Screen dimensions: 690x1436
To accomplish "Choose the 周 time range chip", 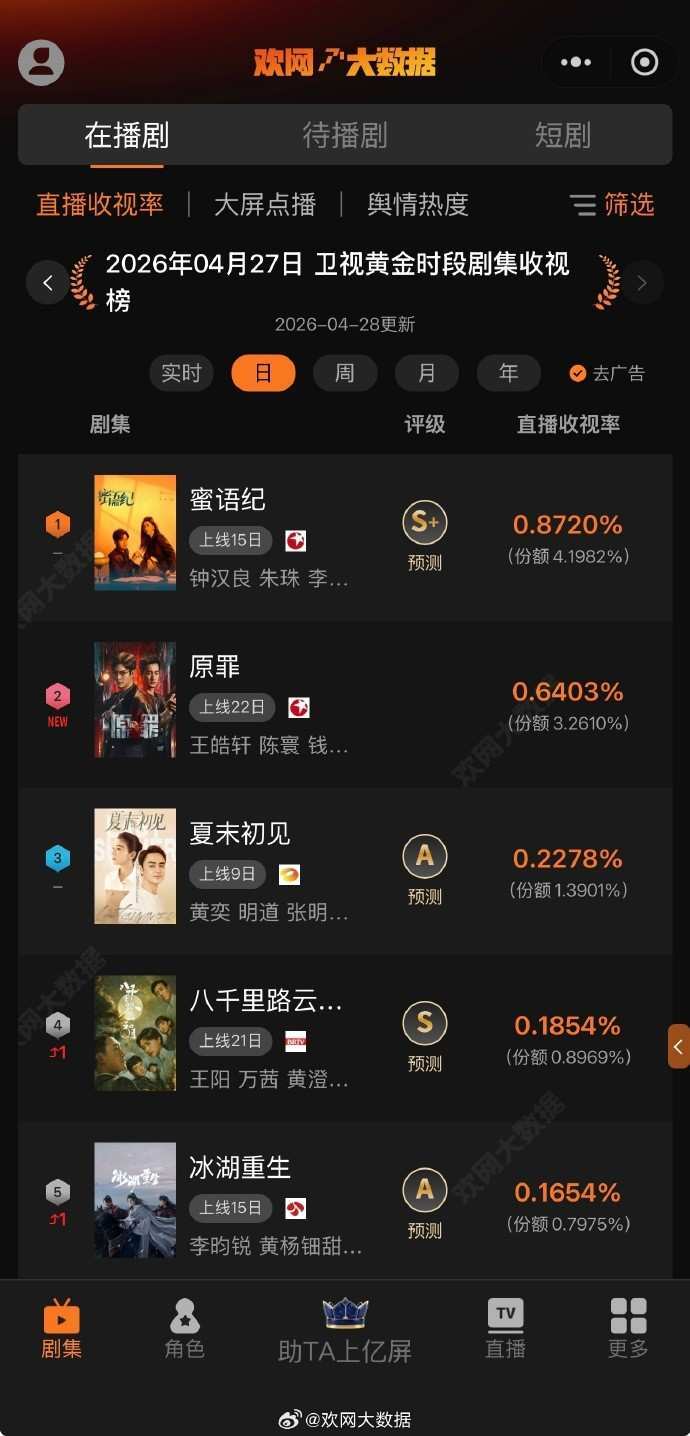I will 345,373.
